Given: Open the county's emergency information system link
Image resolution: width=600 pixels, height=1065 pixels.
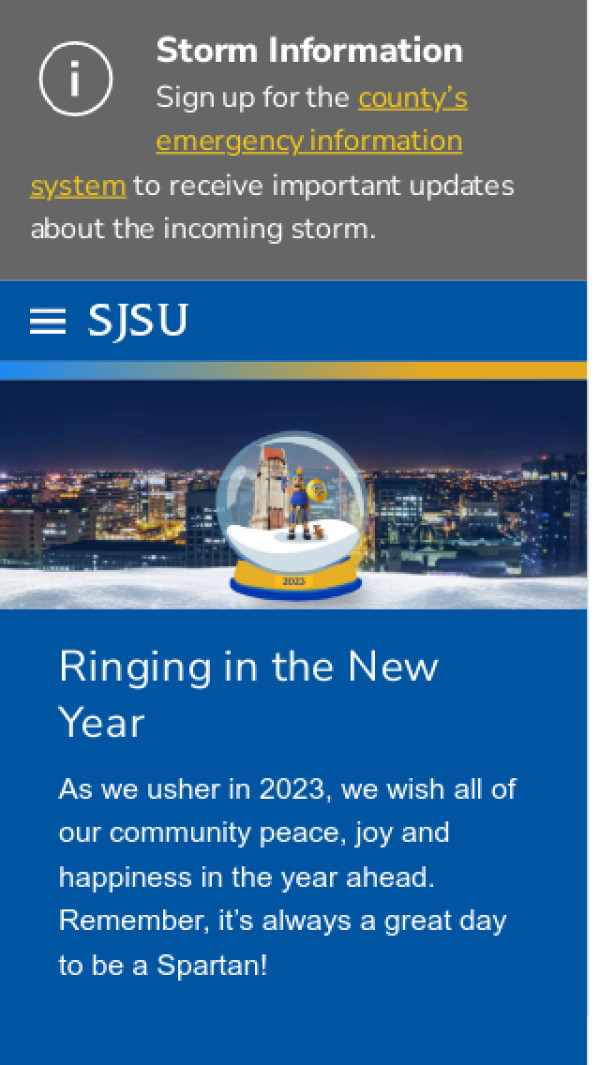Looking at the screenshot, I should (309, 141).
